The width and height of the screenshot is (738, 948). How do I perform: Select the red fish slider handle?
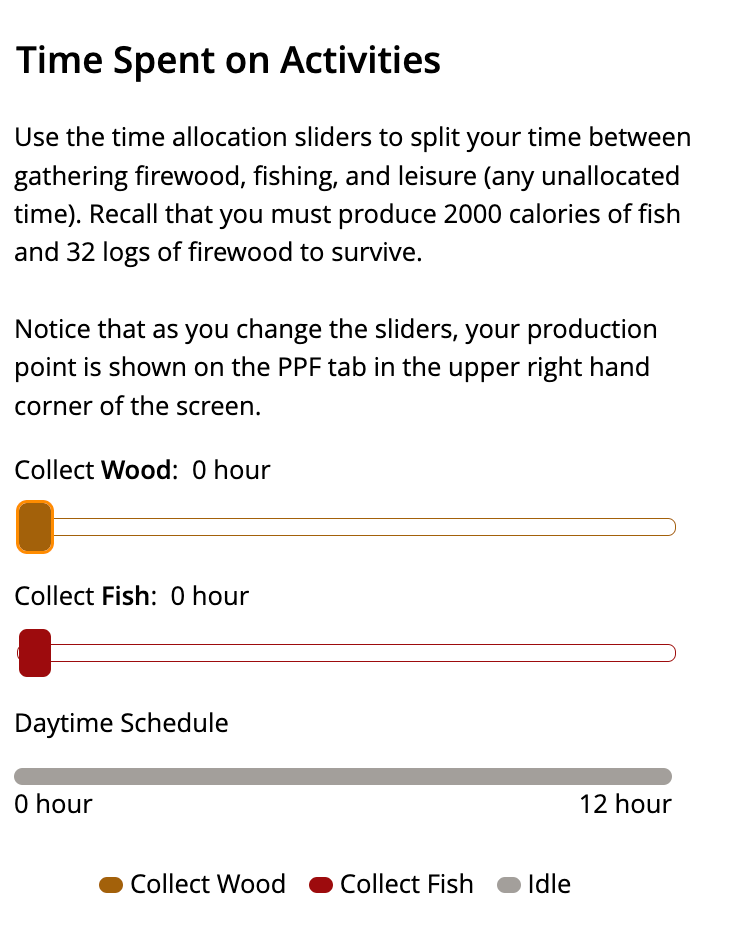pyautogui.click(x=35, y=652)
